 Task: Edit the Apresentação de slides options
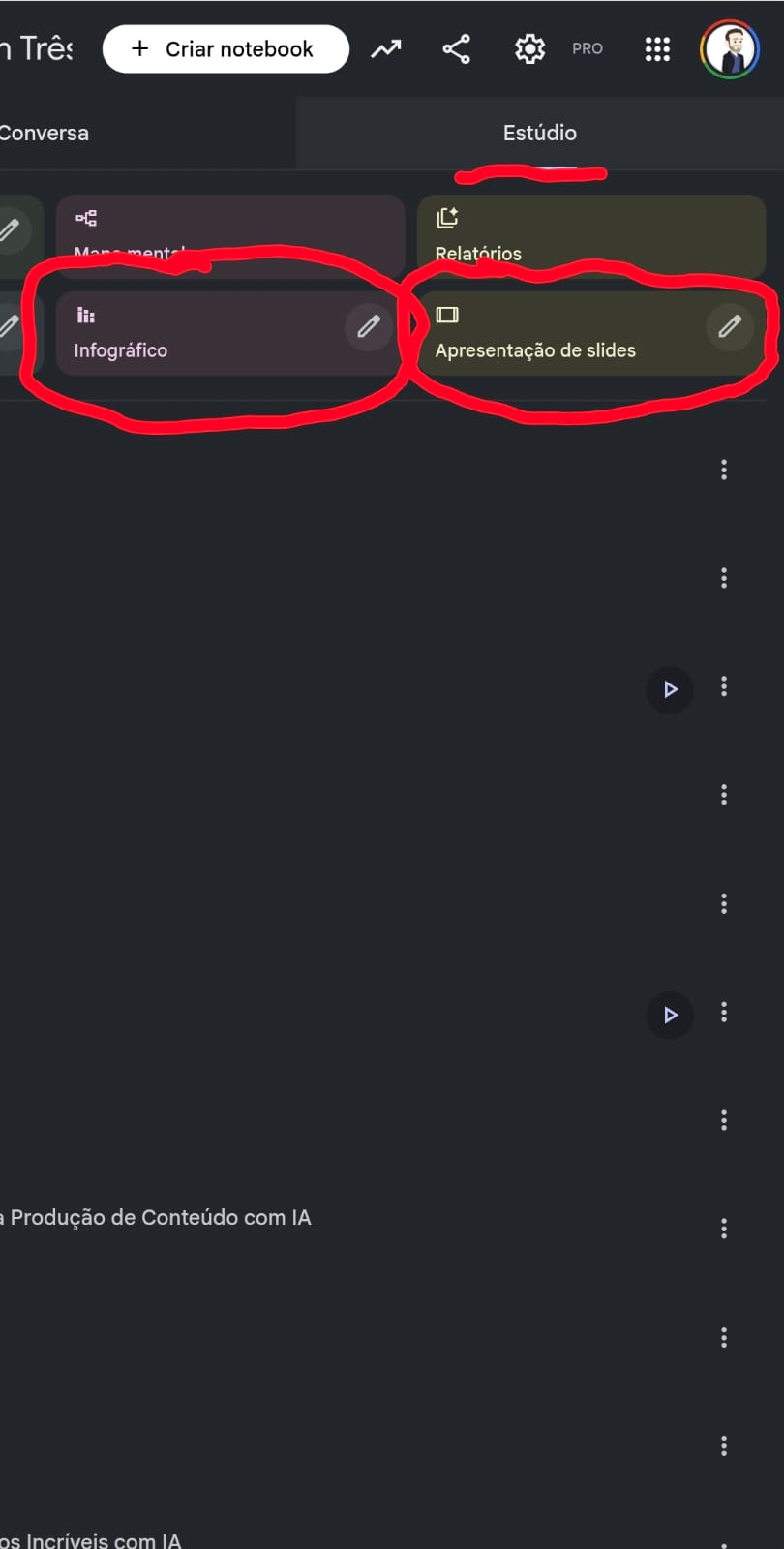point(730,326)
